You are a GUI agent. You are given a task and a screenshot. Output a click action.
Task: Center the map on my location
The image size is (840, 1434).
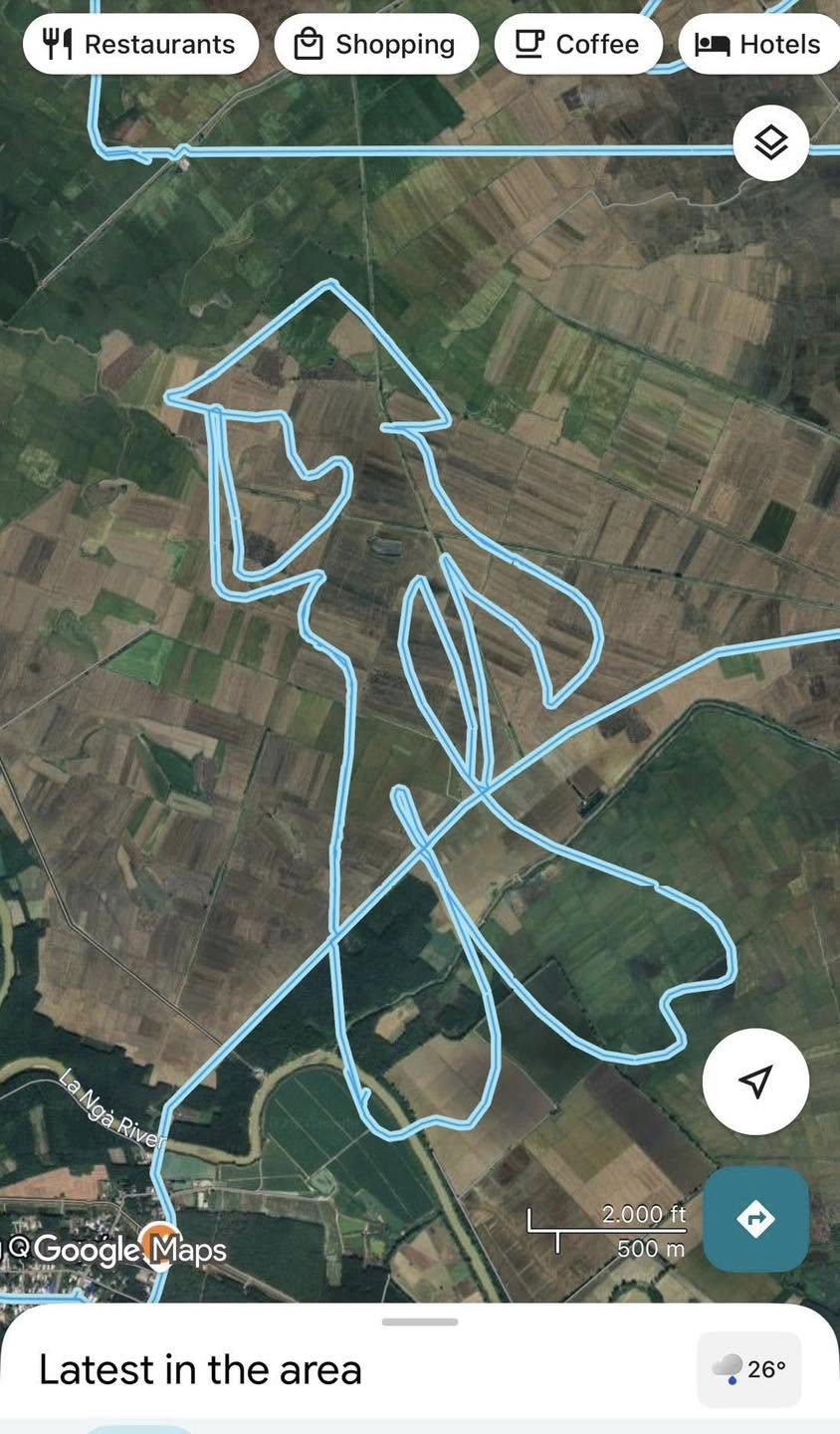tap(755, 1080)
